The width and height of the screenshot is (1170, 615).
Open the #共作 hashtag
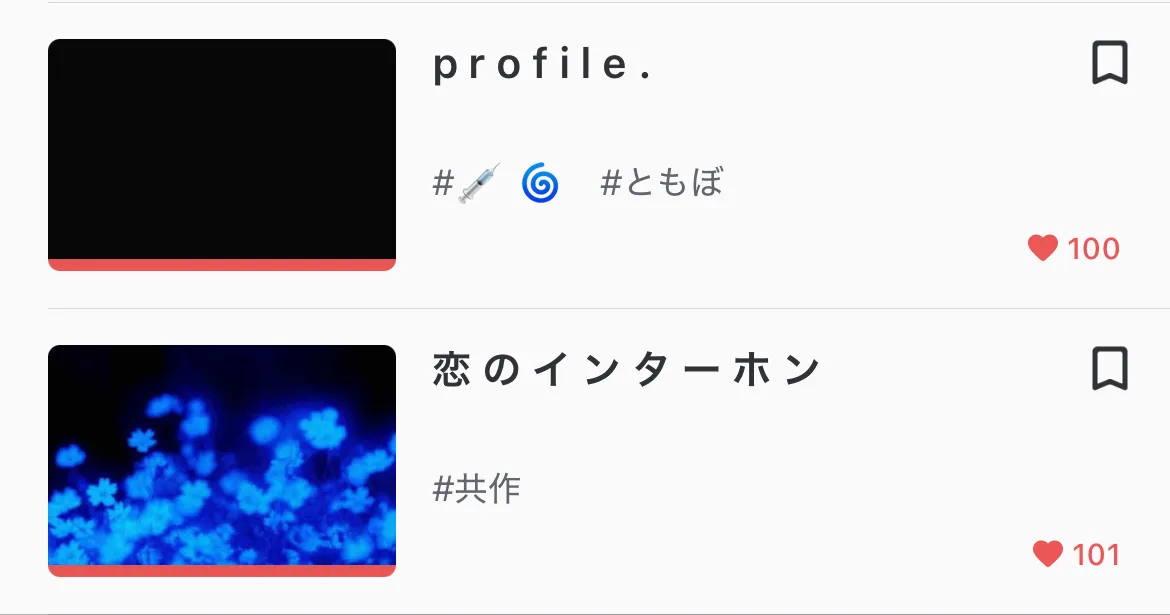pyautogui.click(x=477, y=489)
